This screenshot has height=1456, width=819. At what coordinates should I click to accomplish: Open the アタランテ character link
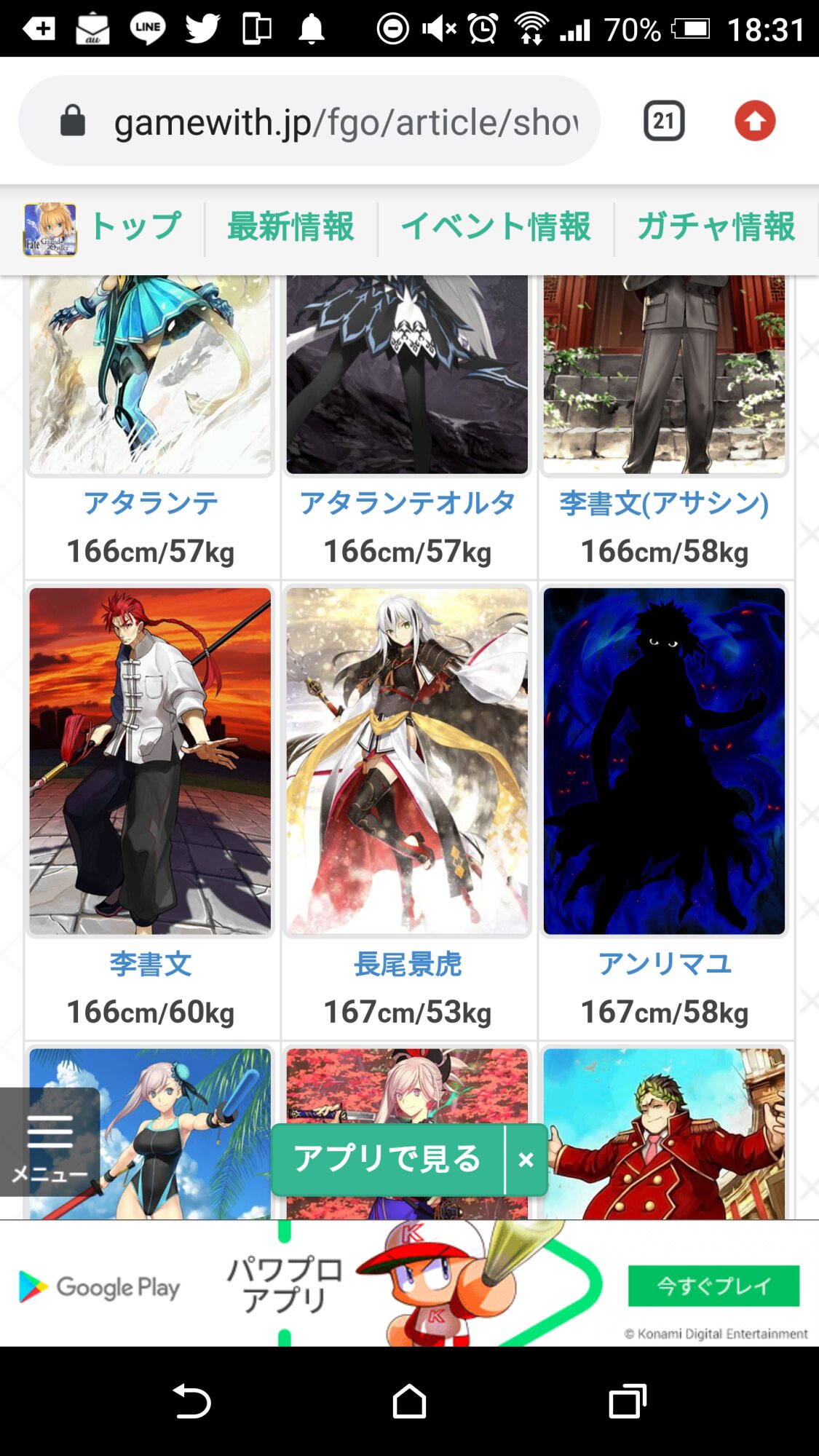(151, 503)
